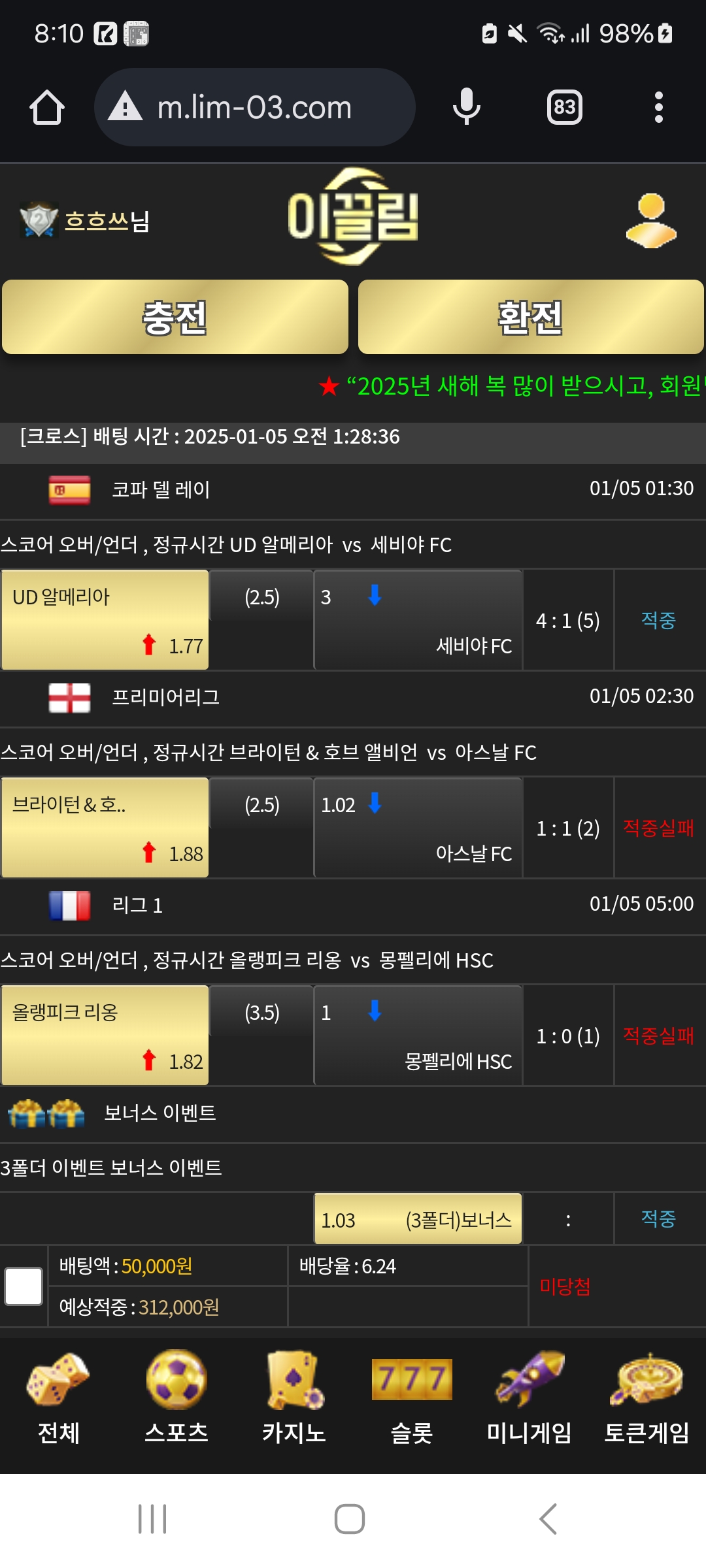Tap the 충전 deposit button
This screenshot has height=1568, width=706.
[175, 318]
